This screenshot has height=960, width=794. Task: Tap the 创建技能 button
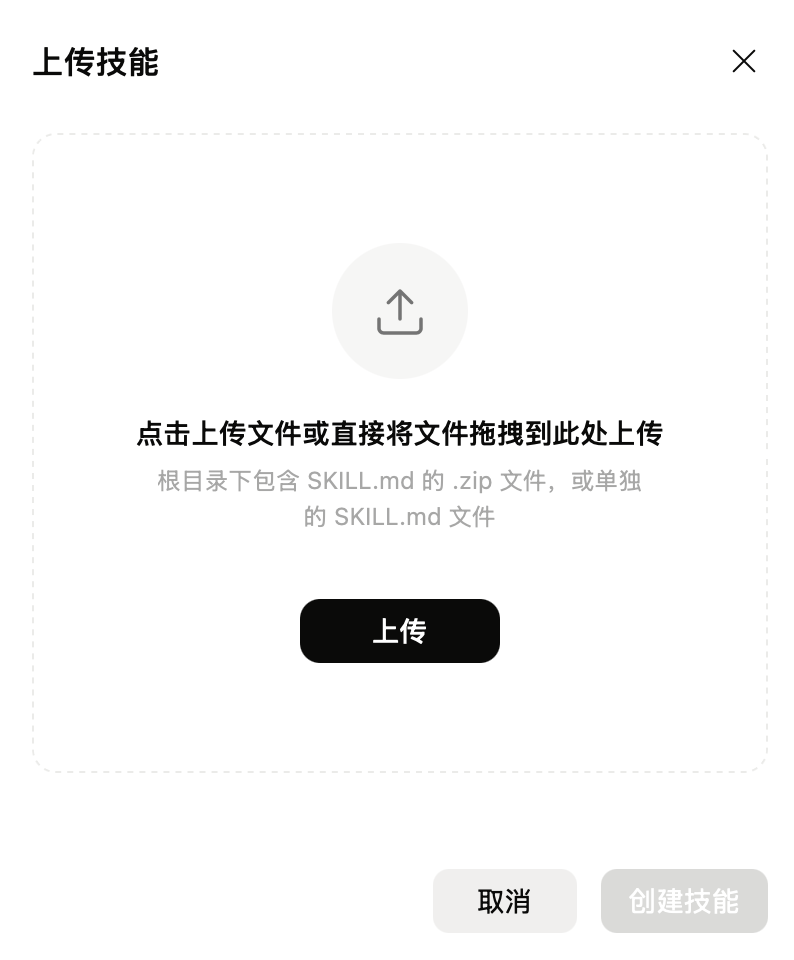pyautogui.click(x=684, y=901)
